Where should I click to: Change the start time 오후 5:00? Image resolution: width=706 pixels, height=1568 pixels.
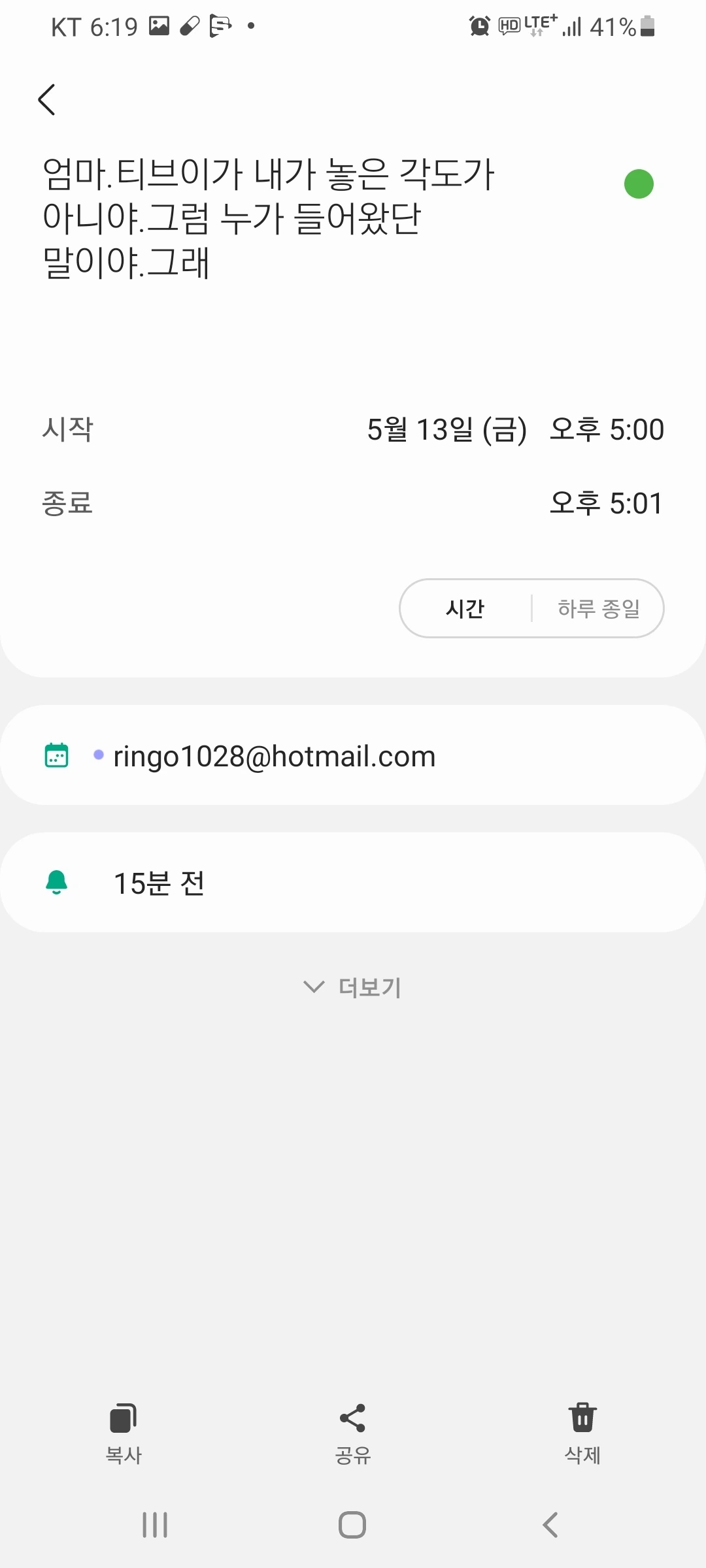click(x=607, y=430)
